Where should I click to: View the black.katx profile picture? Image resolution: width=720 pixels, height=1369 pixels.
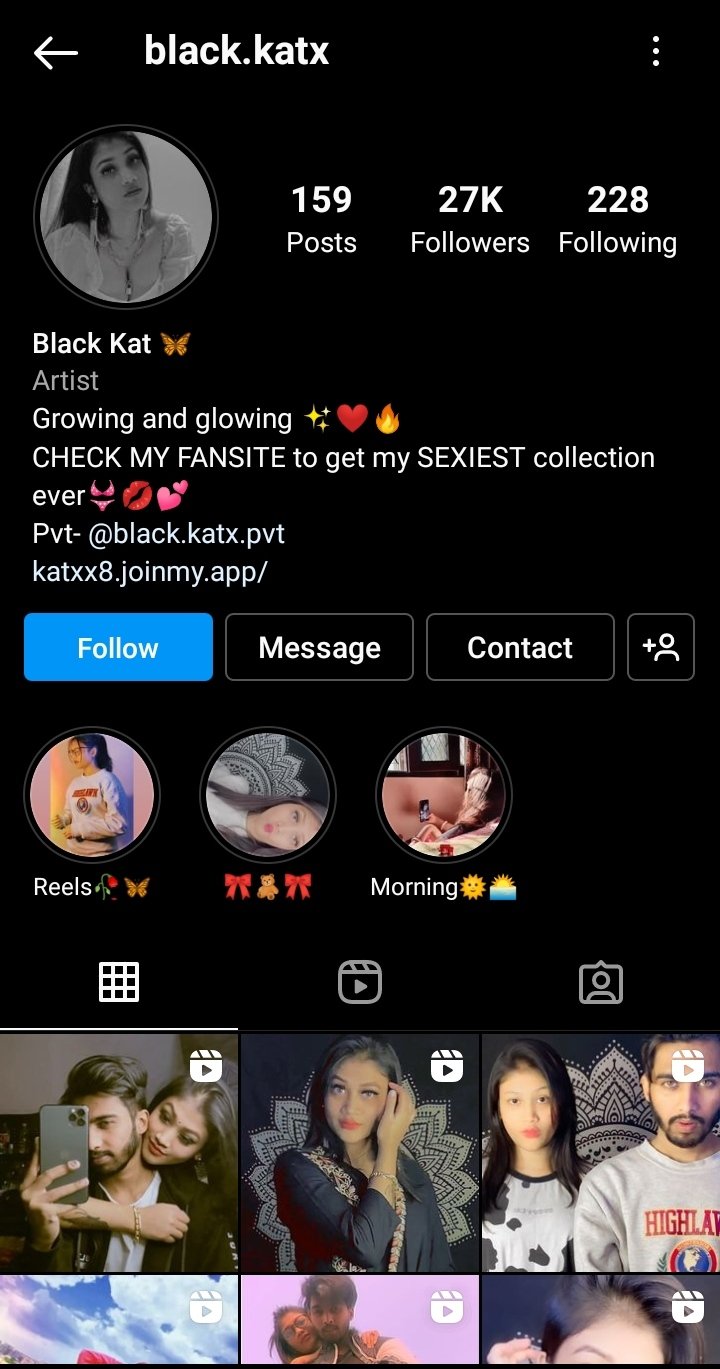(x=126, y=217)
